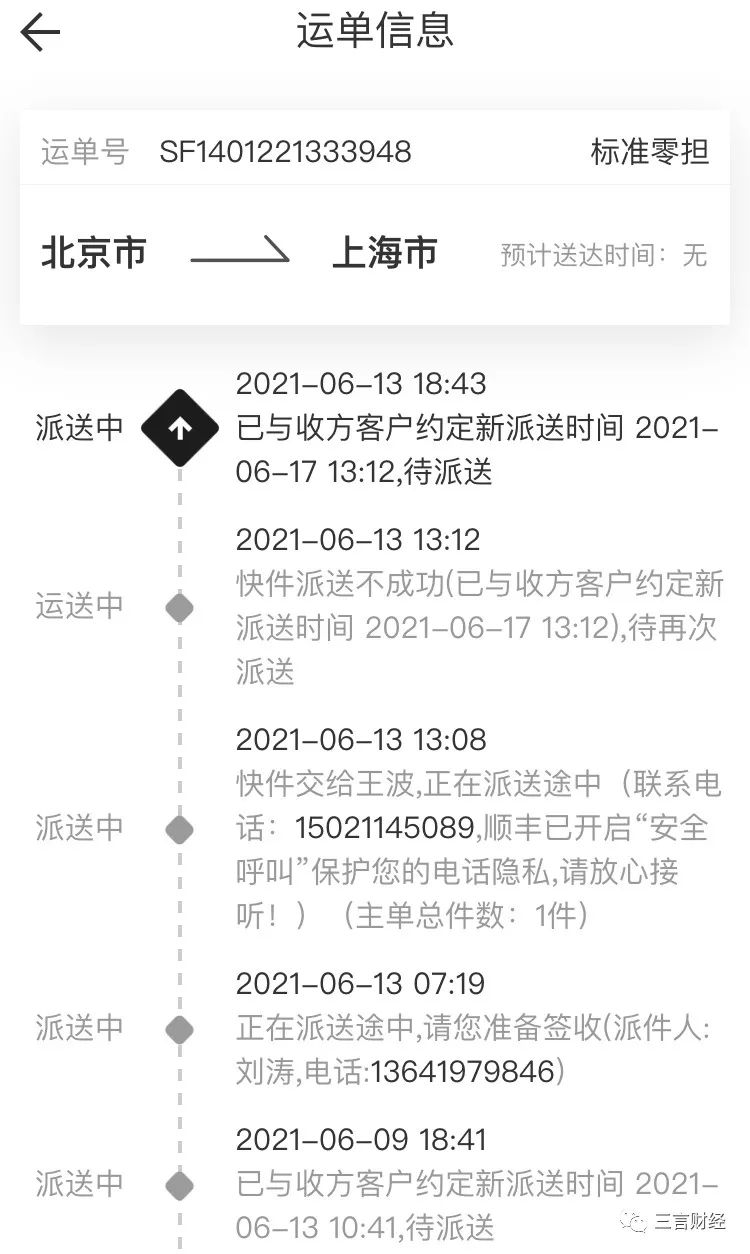The width and height of the screenshot is (750, 1254).
Task: Toggle the bottom 派送中 status label
Action: [x=80, y=1184]
